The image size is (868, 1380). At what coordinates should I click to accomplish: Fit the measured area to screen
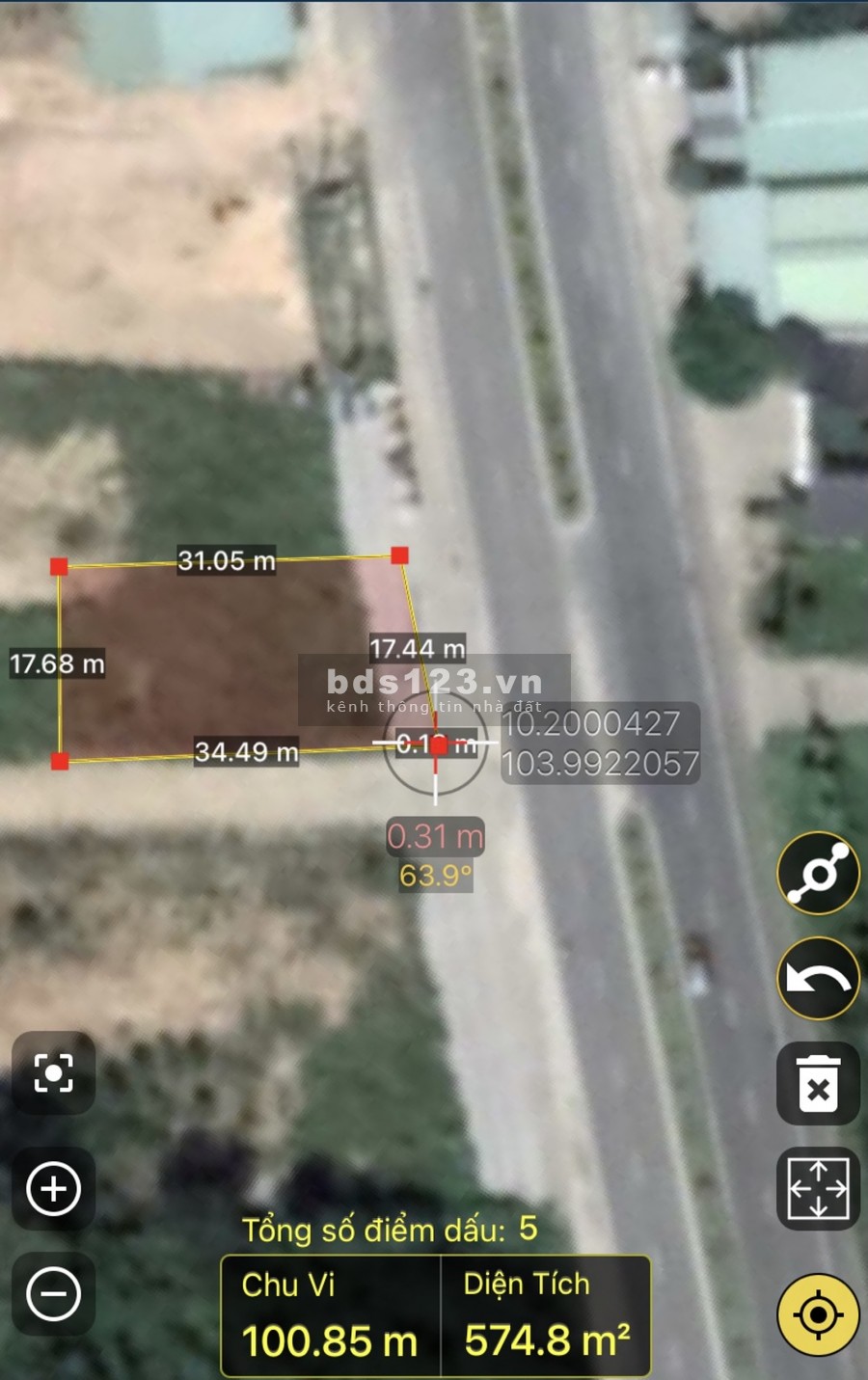pos(818,1189)
